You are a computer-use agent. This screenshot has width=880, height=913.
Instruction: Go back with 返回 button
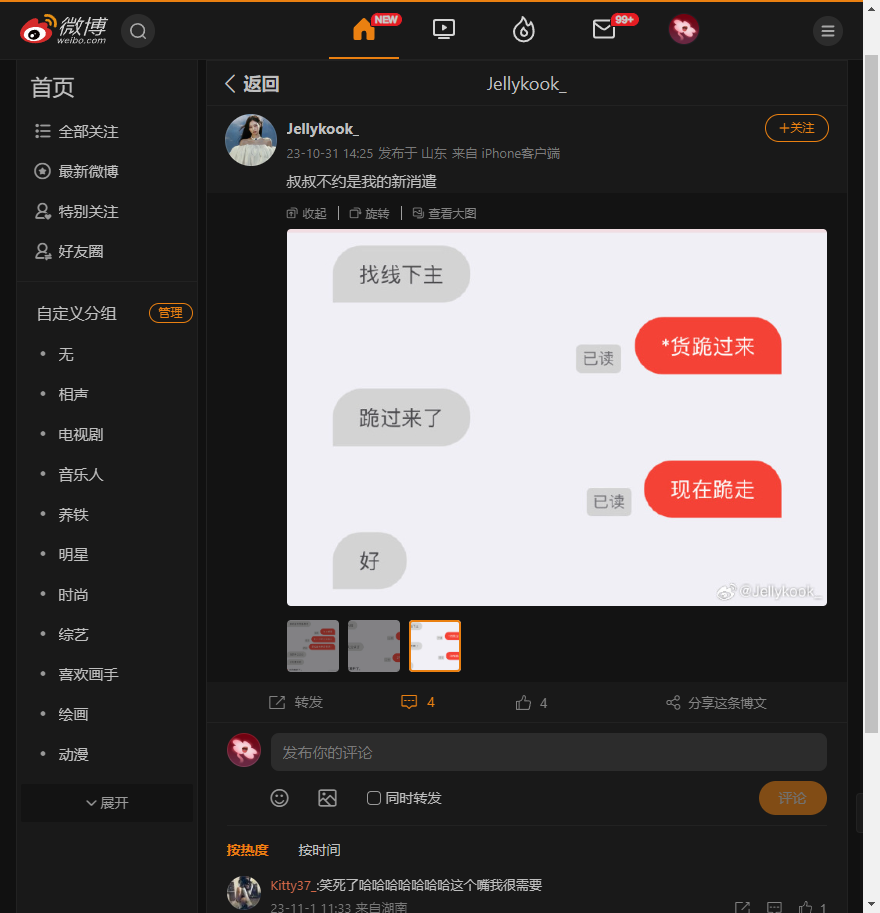coord(252,84)
